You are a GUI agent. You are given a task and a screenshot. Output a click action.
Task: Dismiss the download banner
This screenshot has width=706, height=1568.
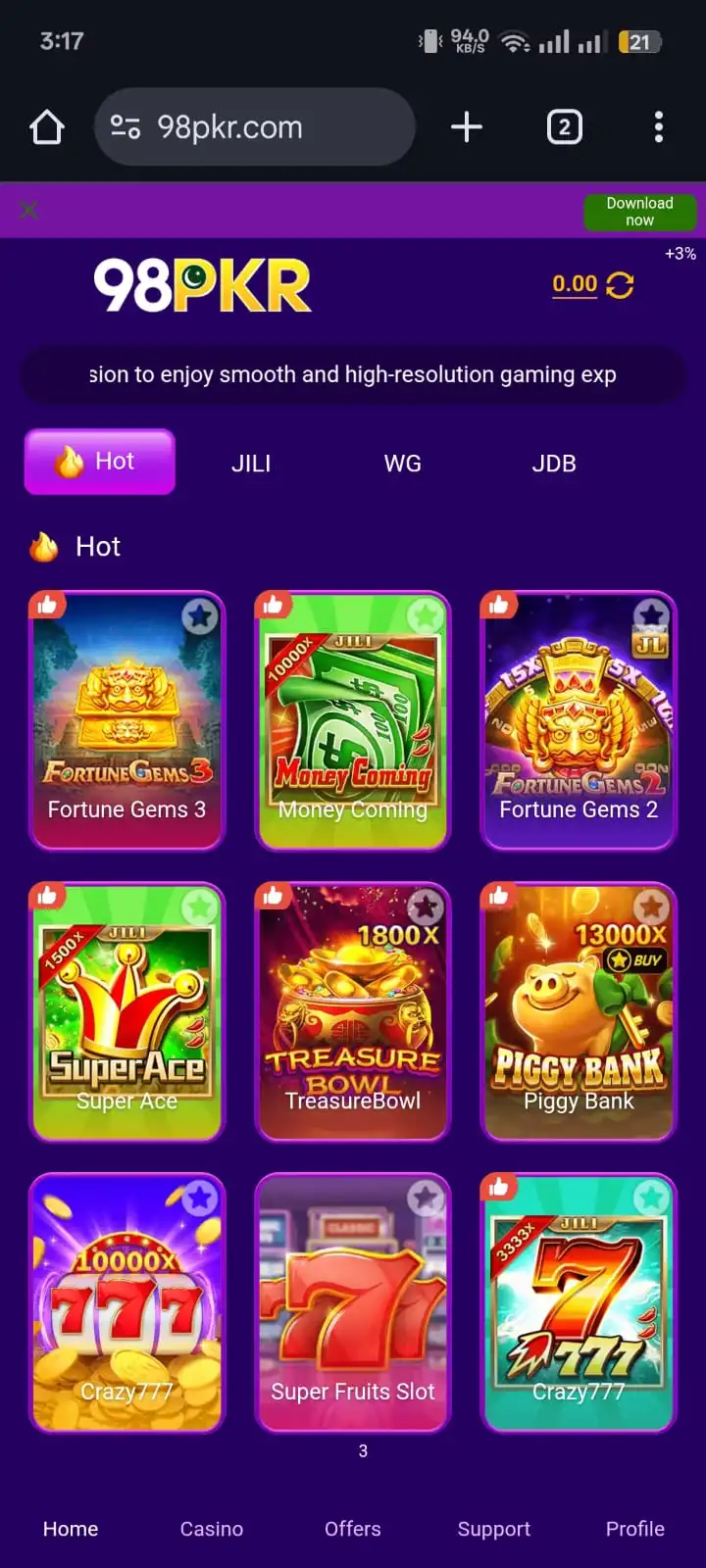point(29,210)
